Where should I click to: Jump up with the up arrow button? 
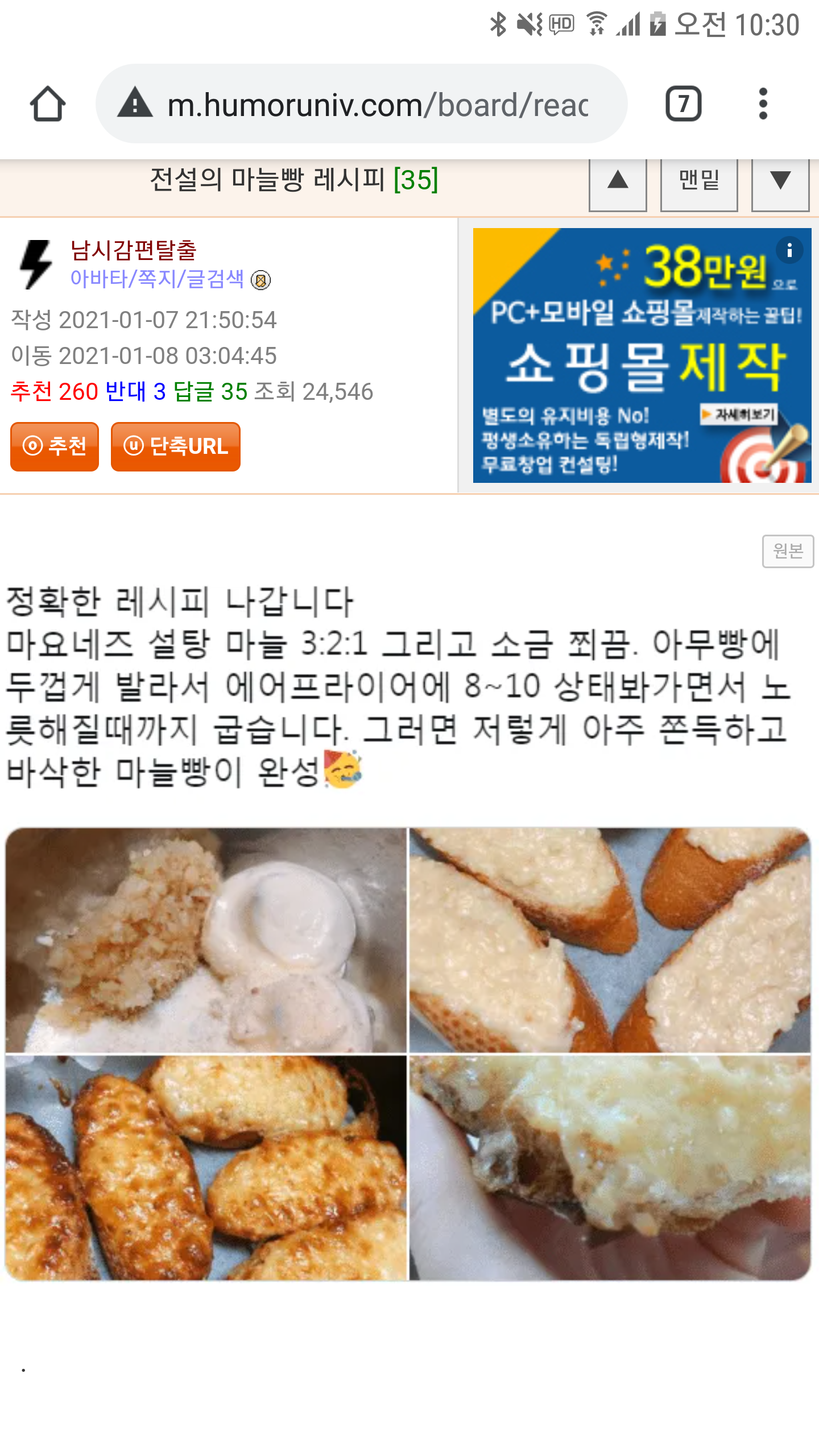click(618, 182)
